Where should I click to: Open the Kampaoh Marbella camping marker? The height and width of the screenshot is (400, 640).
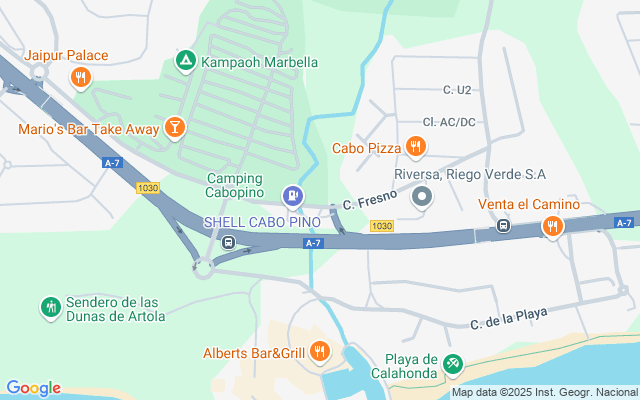point(185,62)
